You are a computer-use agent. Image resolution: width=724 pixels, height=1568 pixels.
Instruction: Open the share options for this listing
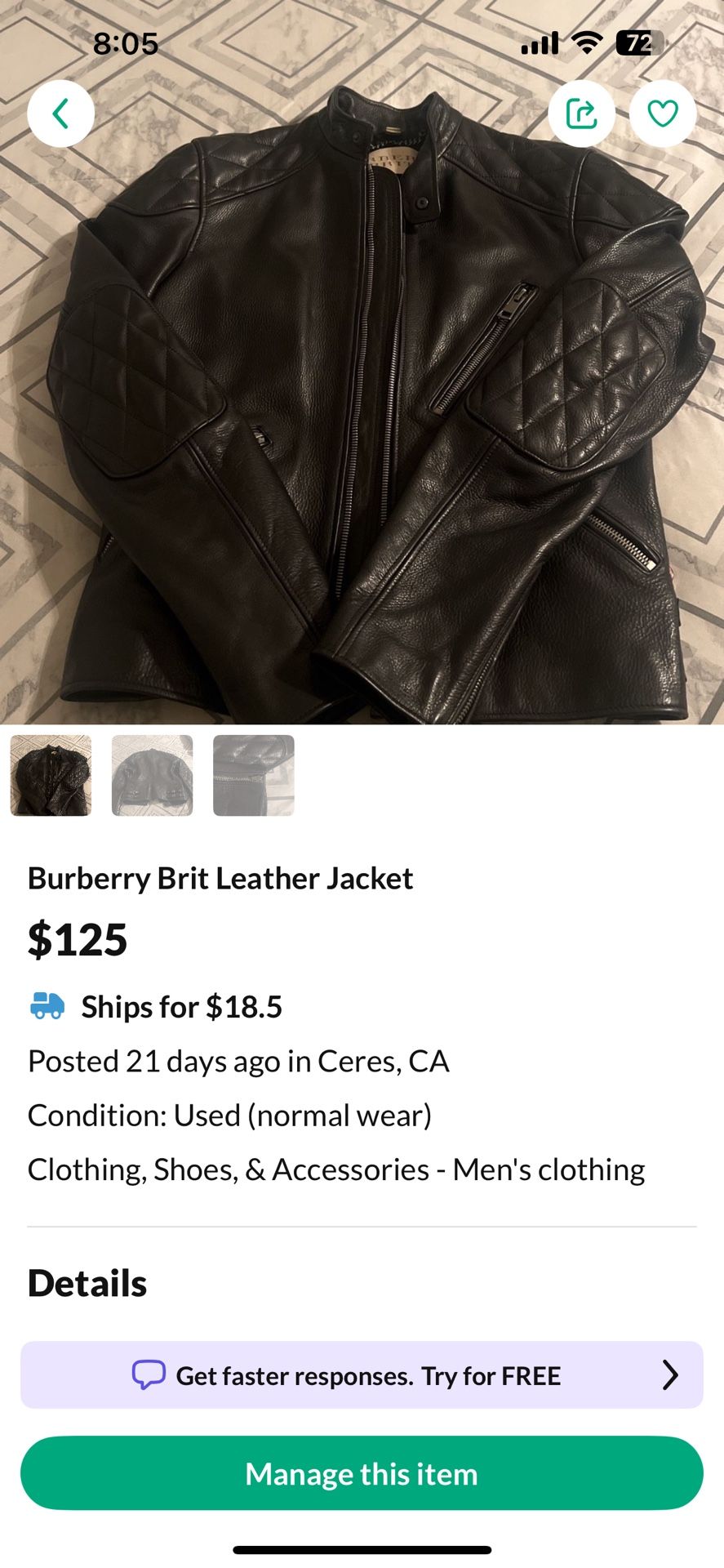[582, 114]
